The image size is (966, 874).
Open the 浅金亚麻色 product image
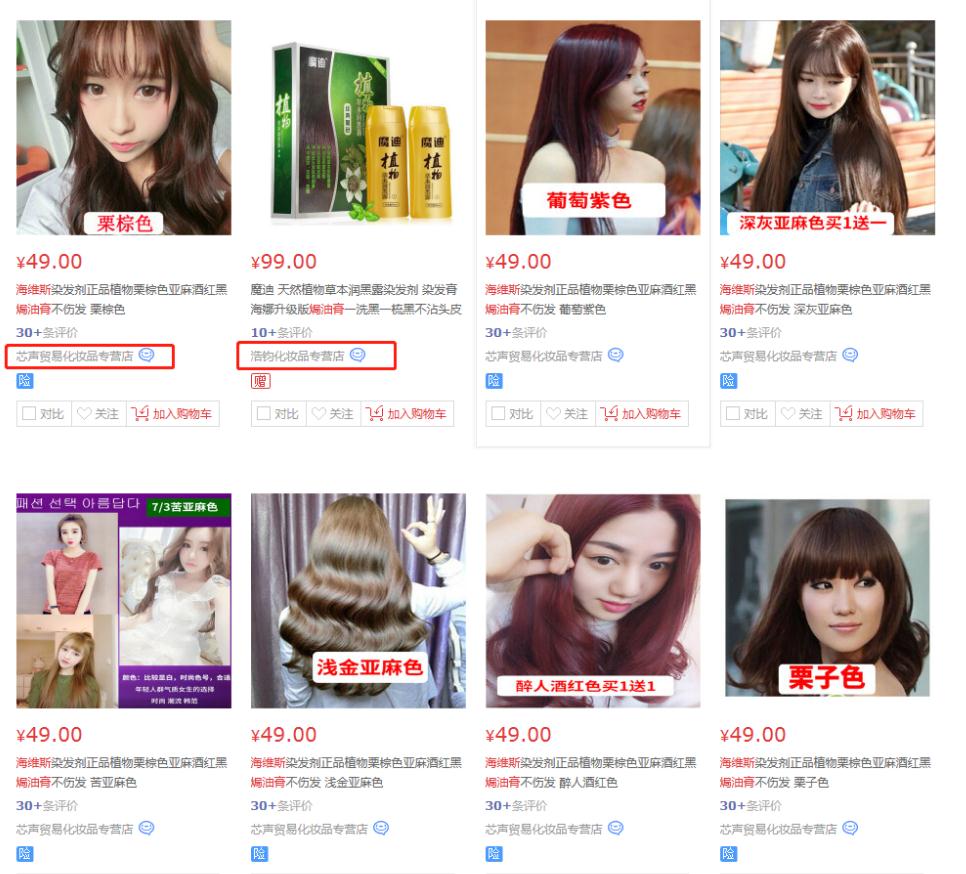click(x=357, y=600)
